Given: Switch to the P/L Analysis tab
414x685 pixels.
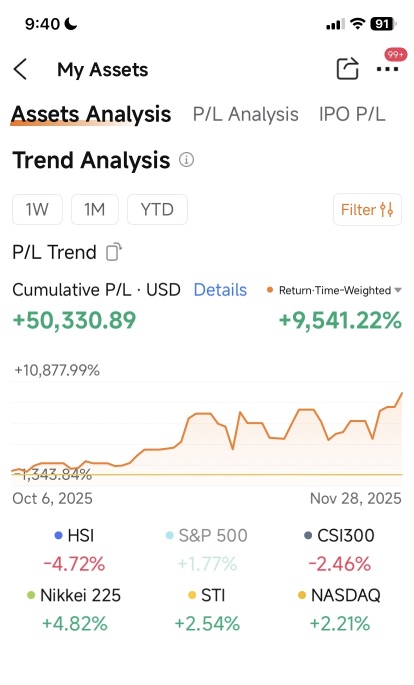Looking at the screenshot, I should coord(245,114).
